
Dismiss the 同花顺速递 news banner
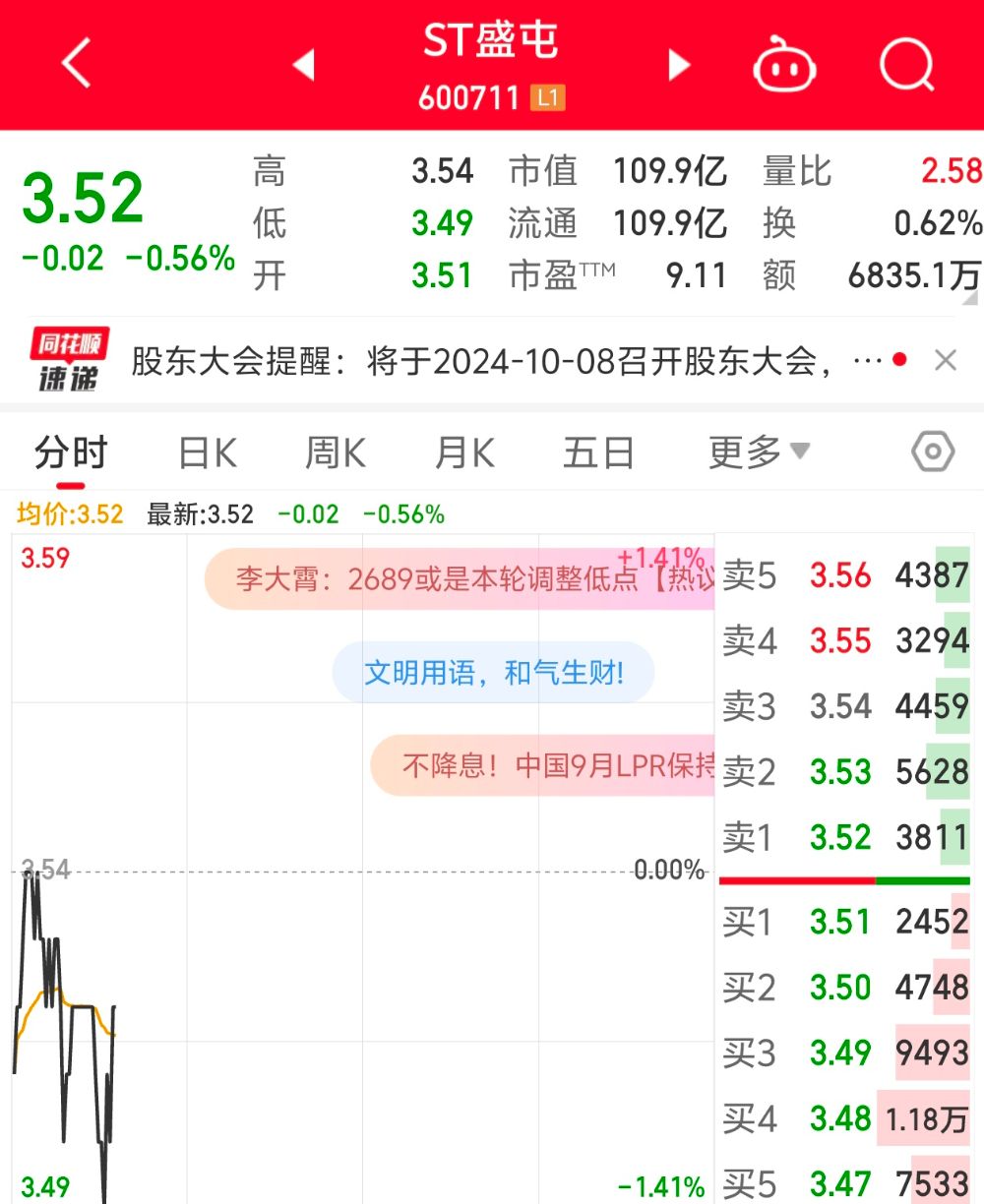coord(946,361)
